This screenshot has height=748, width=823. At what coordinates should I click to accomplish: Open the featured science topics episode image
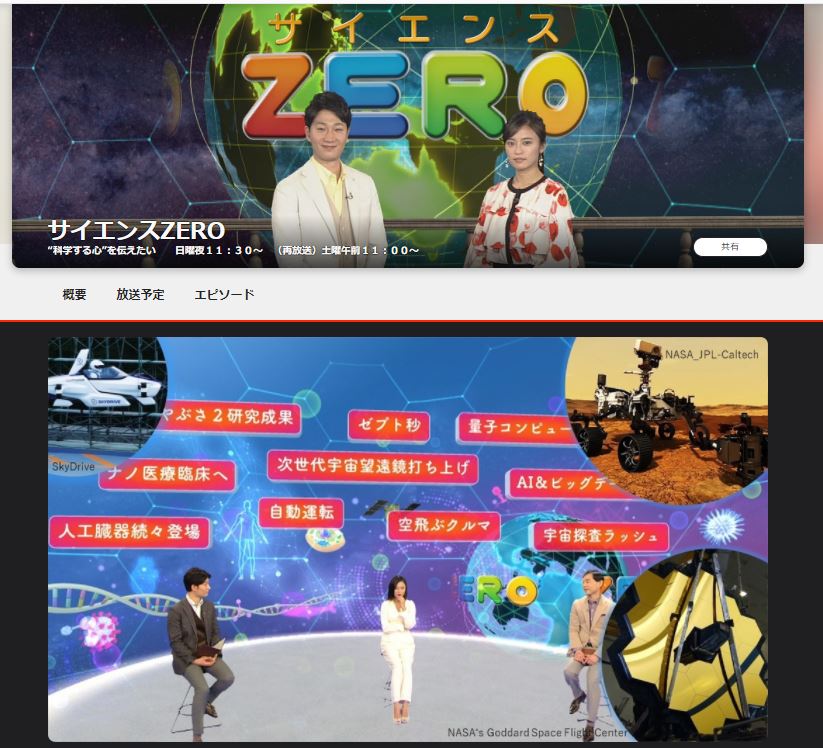408,538
